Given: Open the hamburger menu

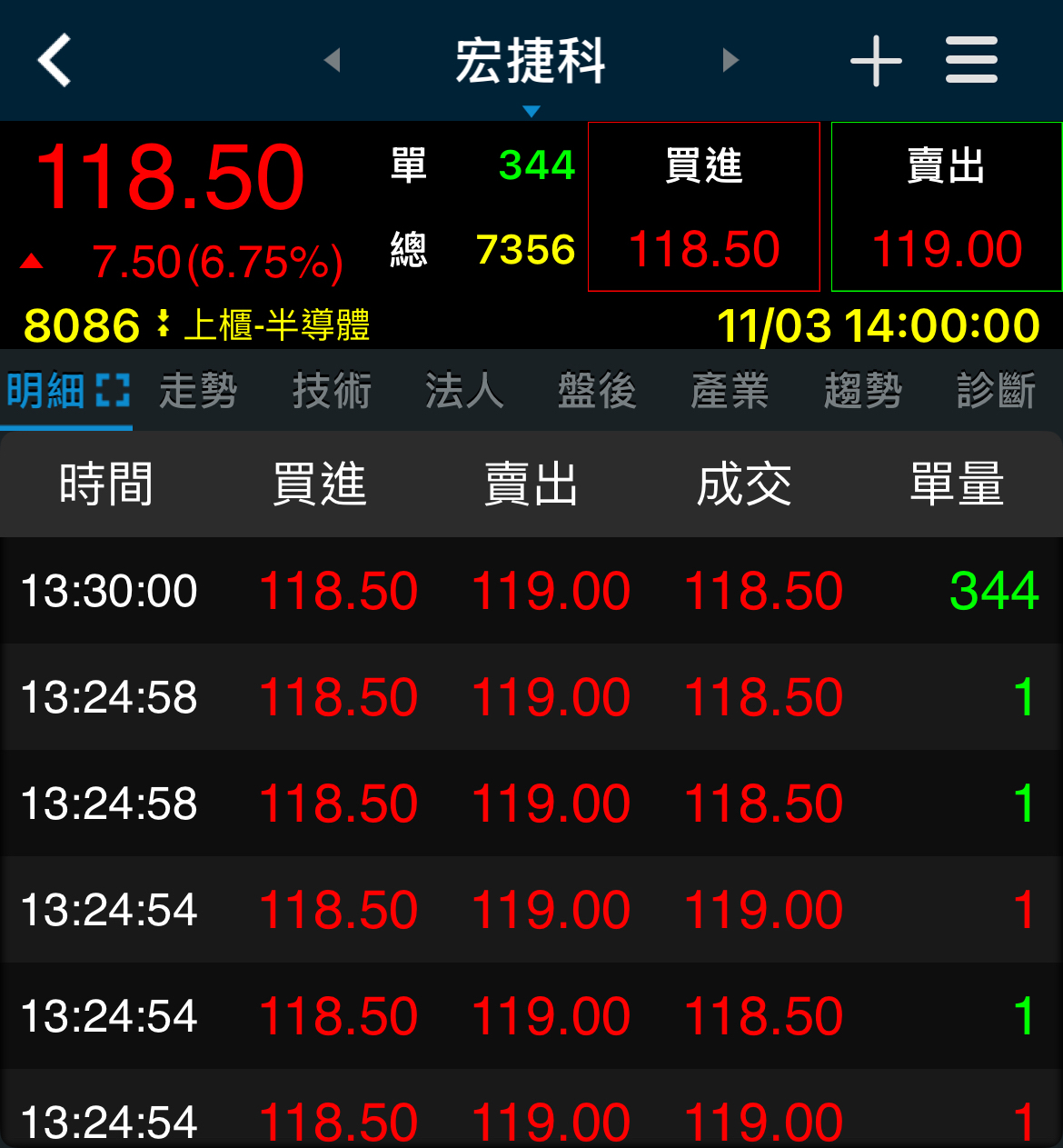Looking at the screenshot, I should tap(971, 61).
